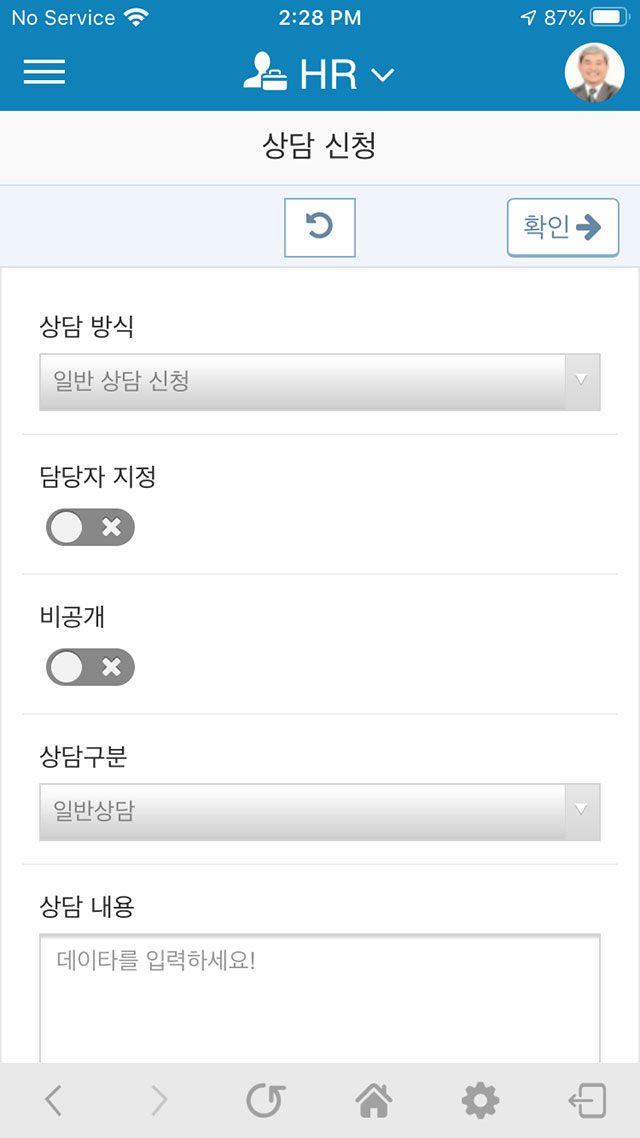
Task: Go back with the bottom left arrow
Action: [x=53, y=1101]
